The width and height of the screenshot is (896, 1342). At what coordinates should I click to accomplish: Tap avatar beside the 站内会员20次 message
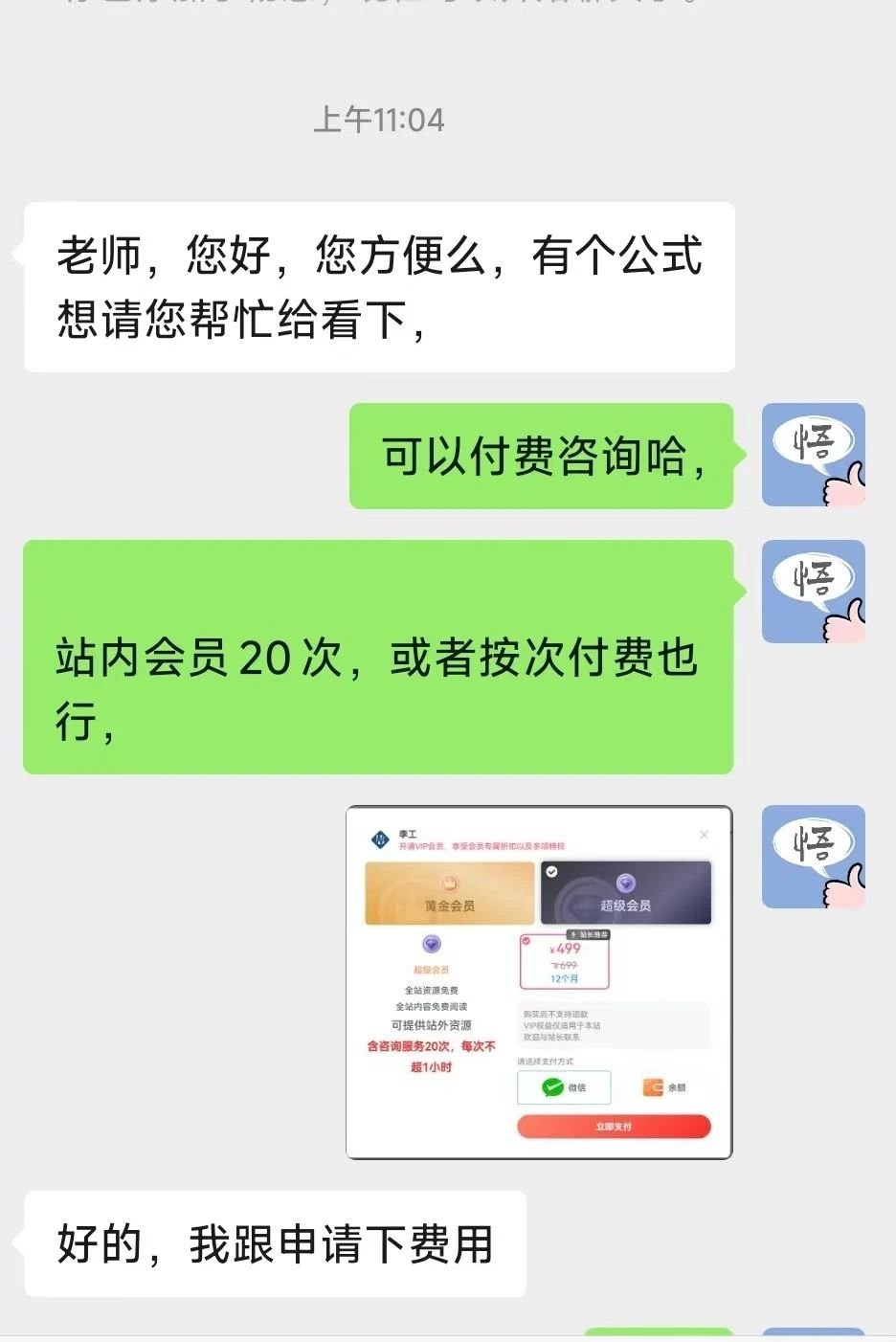point(813,592)
